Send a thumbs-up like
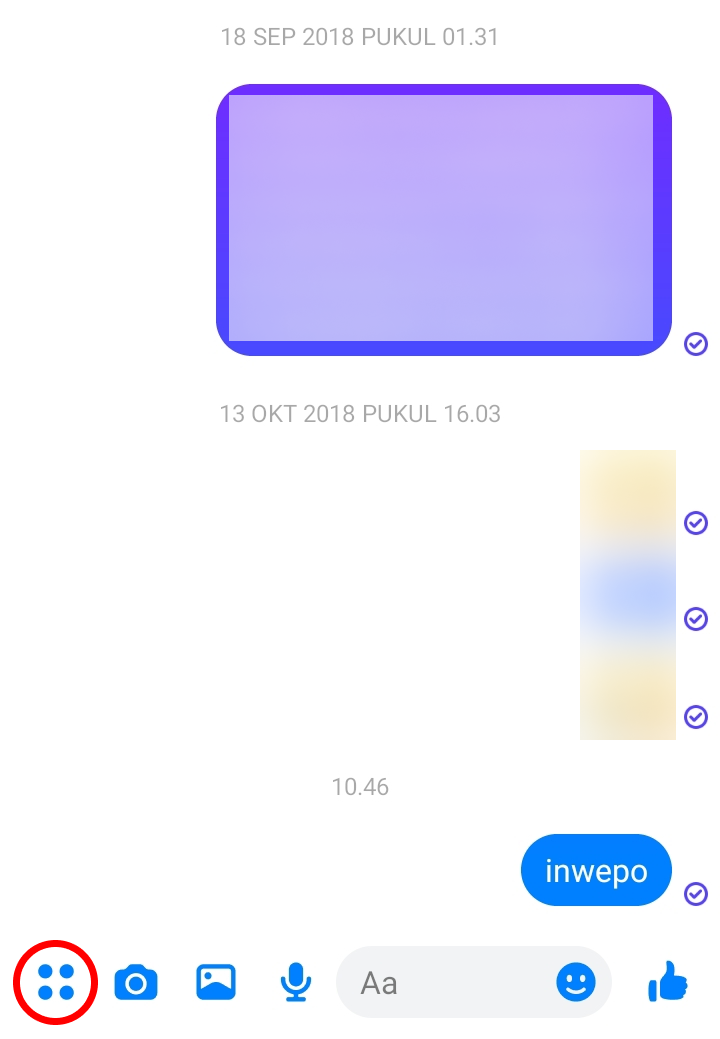Screen dimensions: 720x1039 pyautogui.click(x=668, y=982)
